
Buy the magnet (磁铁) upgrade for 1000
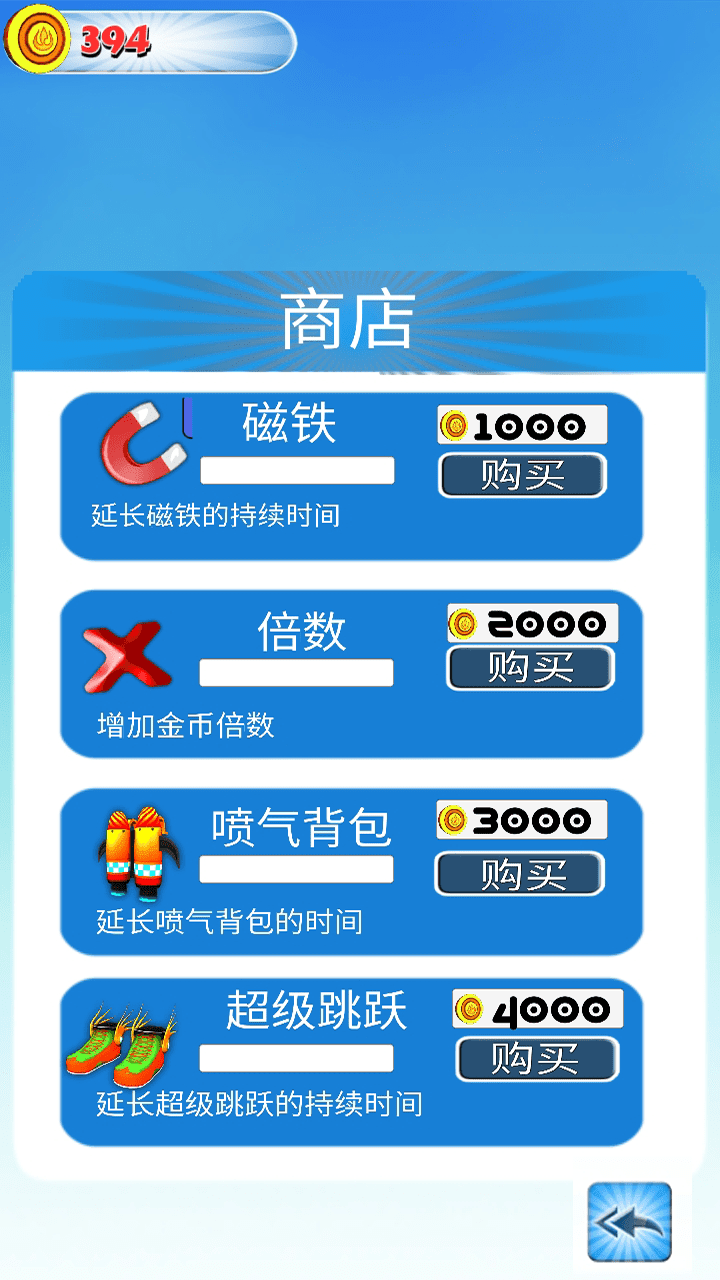pos(522,475)
